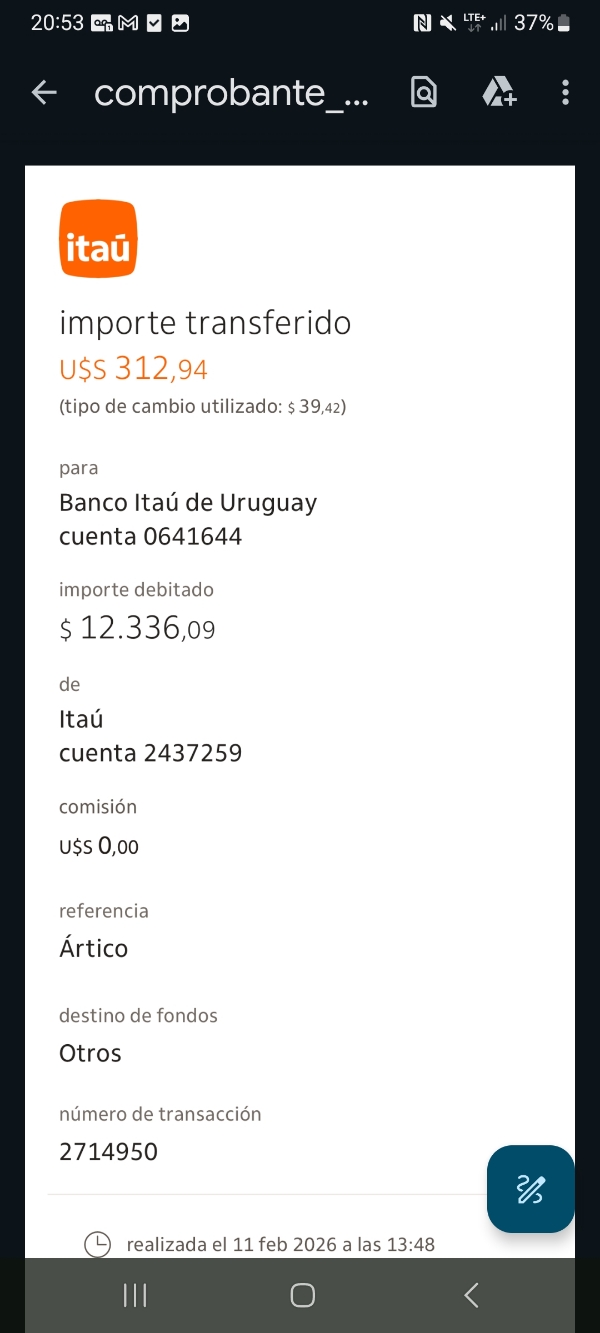600x1333 pixels.
Task: Go to the home screen
Action: [302, 1296]
